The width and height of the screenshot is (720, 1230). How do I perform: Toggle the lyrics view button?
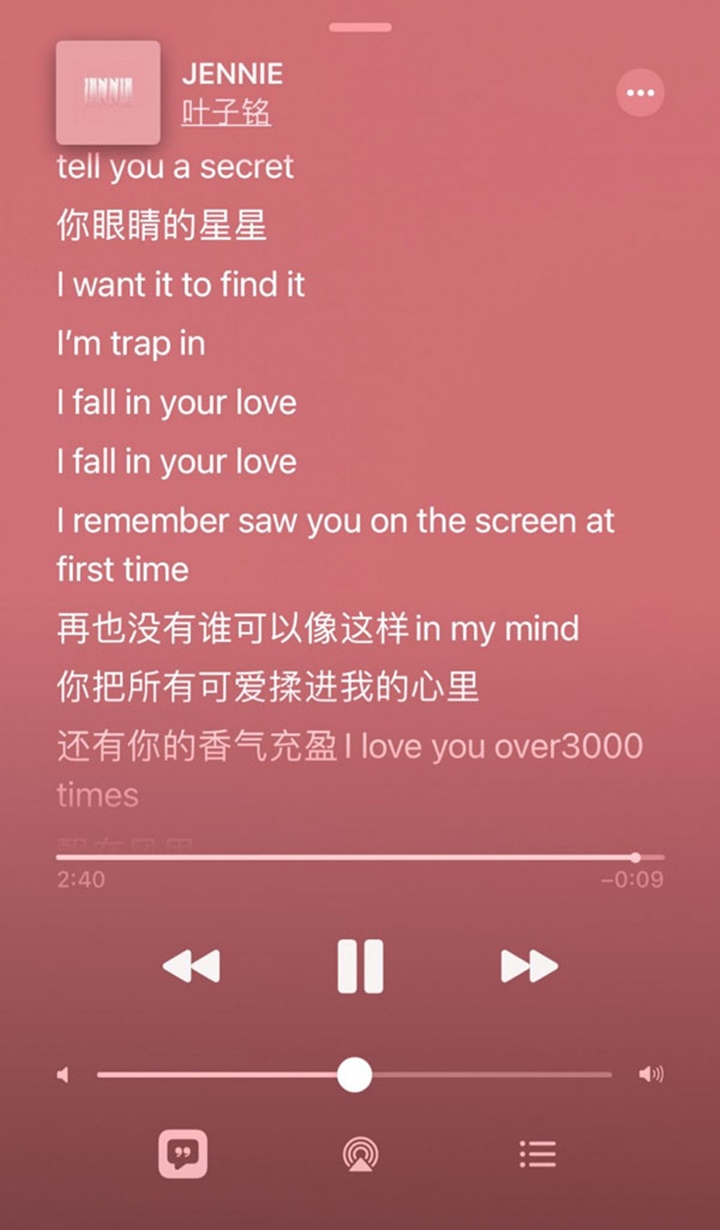pos(183,1154)
